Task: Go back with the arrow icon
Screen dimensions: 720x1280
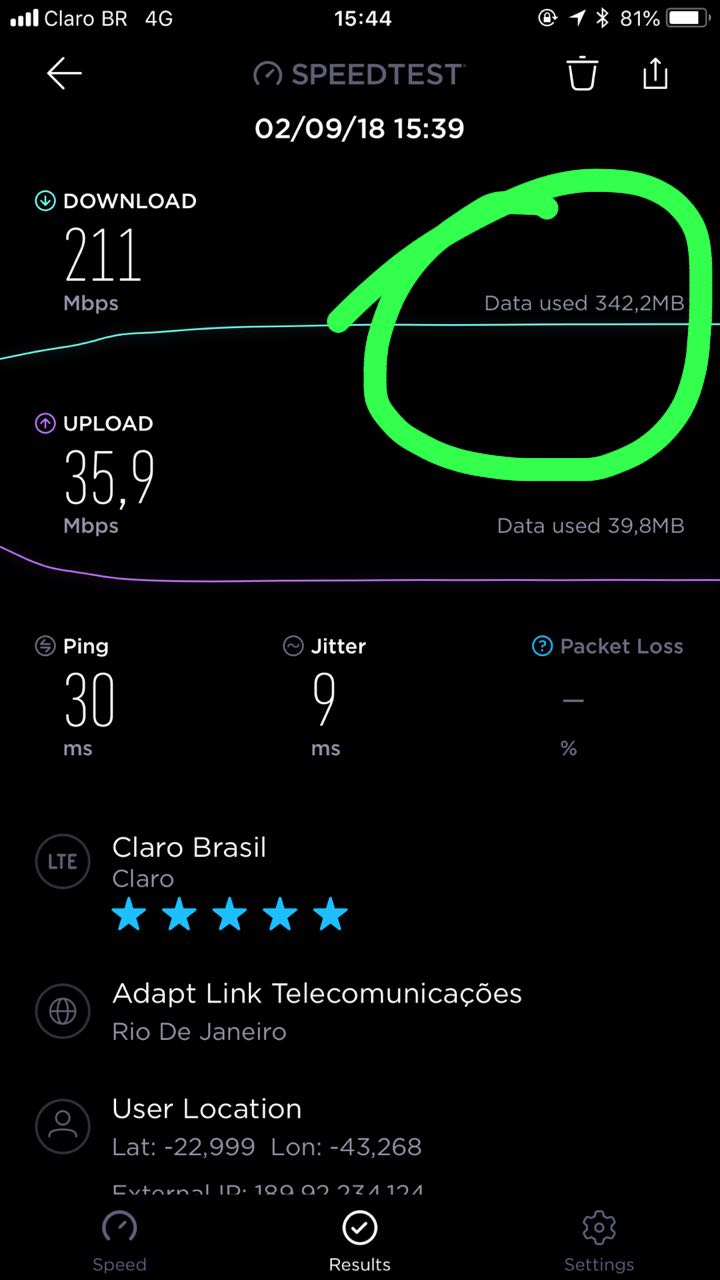Action: tap(64, 74)
